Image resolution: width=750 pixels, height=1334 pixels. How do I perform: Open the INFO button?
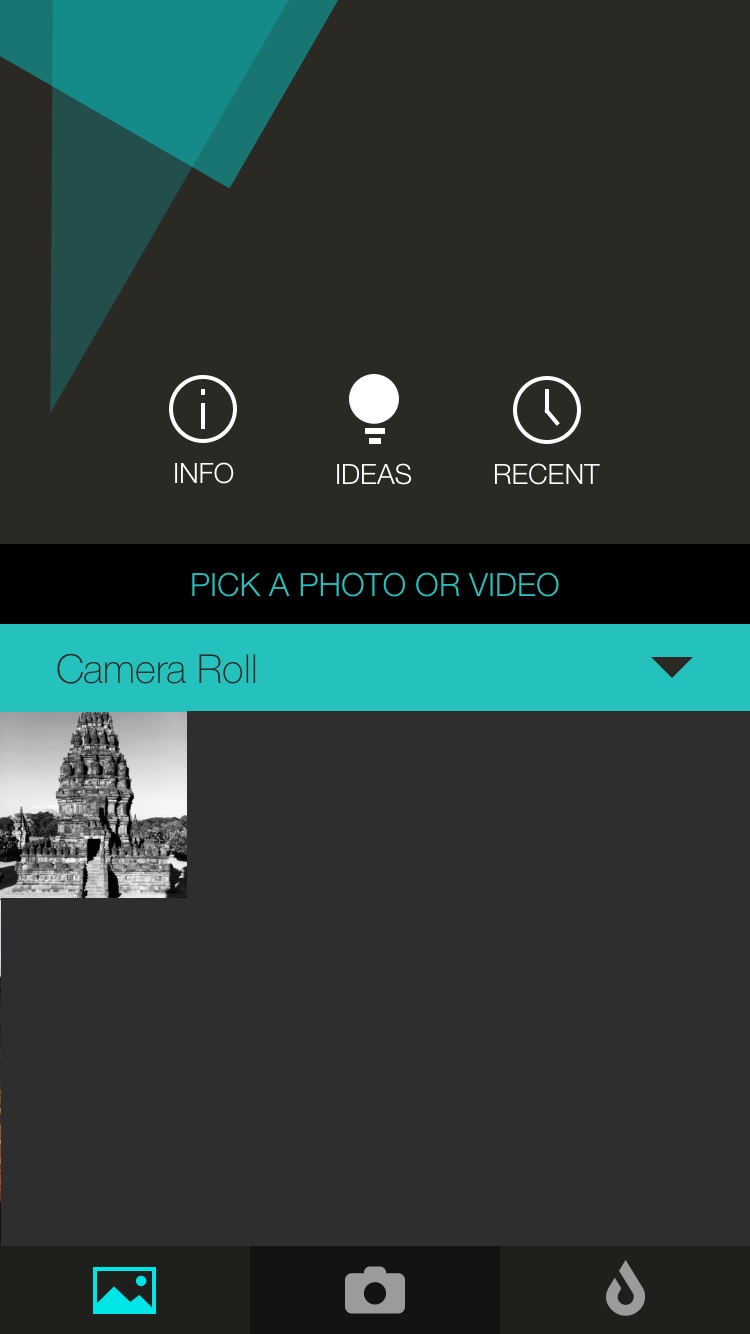(203, 431)
